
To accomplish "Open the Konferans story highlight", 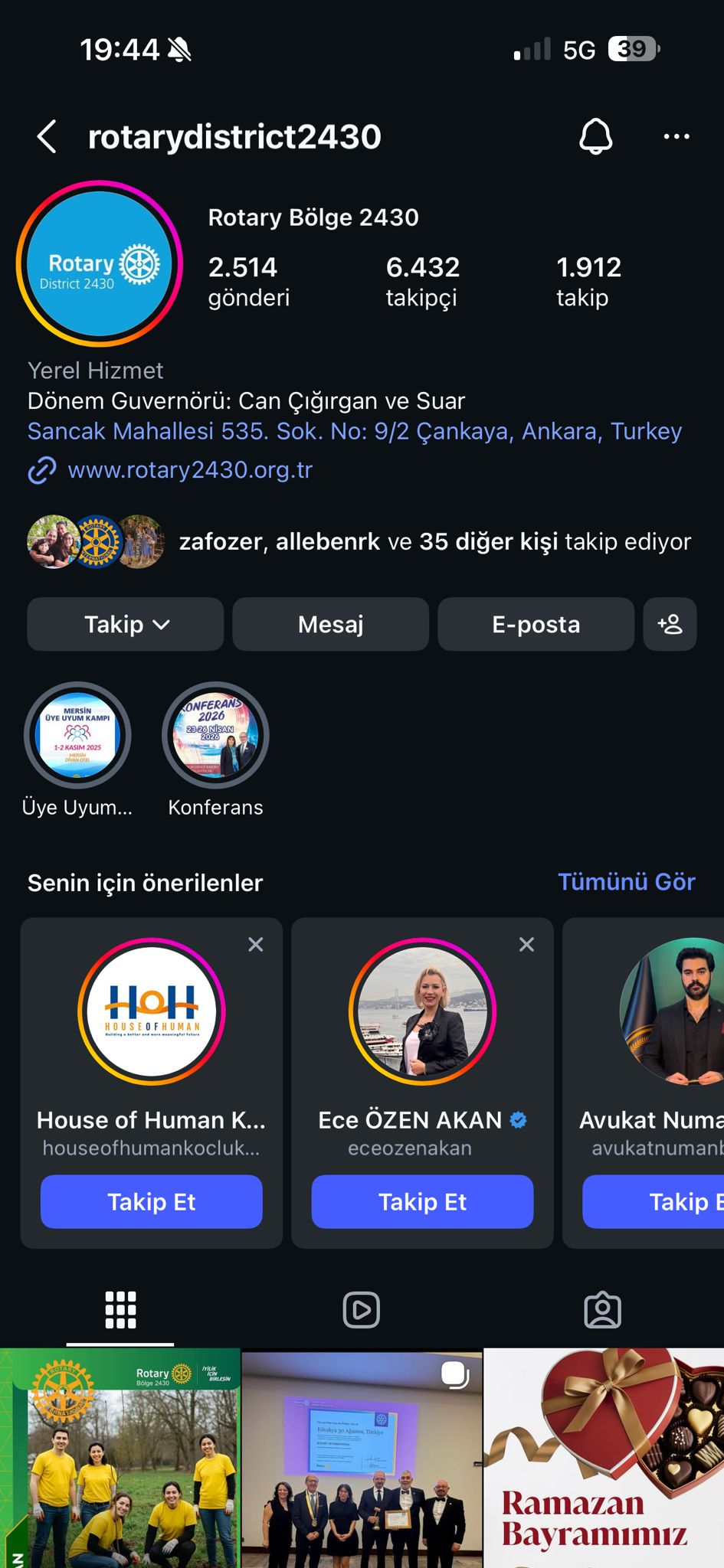I will click(x=215, y=736).
